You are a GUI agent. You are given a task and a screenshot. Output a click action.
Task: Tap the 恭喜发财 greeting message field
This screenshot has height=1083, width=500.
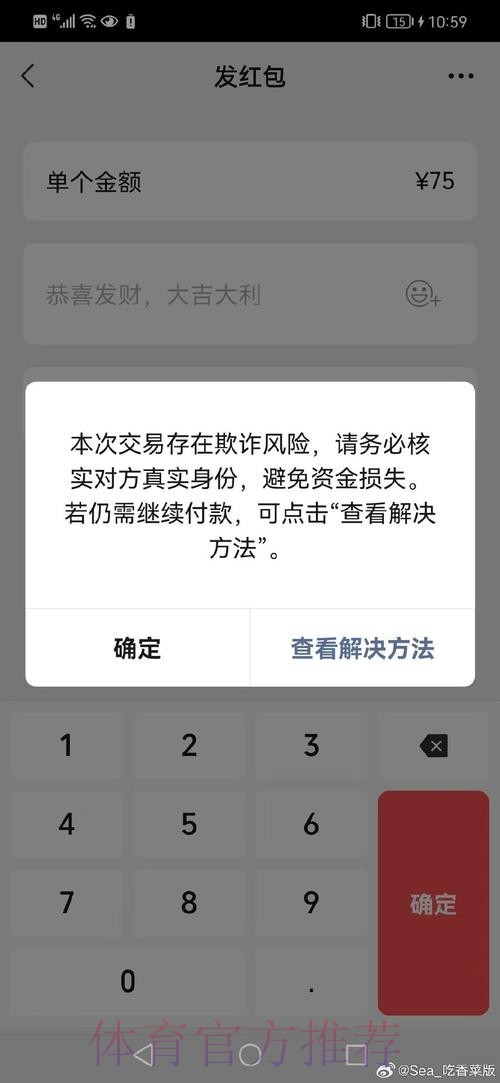point(250,295)
